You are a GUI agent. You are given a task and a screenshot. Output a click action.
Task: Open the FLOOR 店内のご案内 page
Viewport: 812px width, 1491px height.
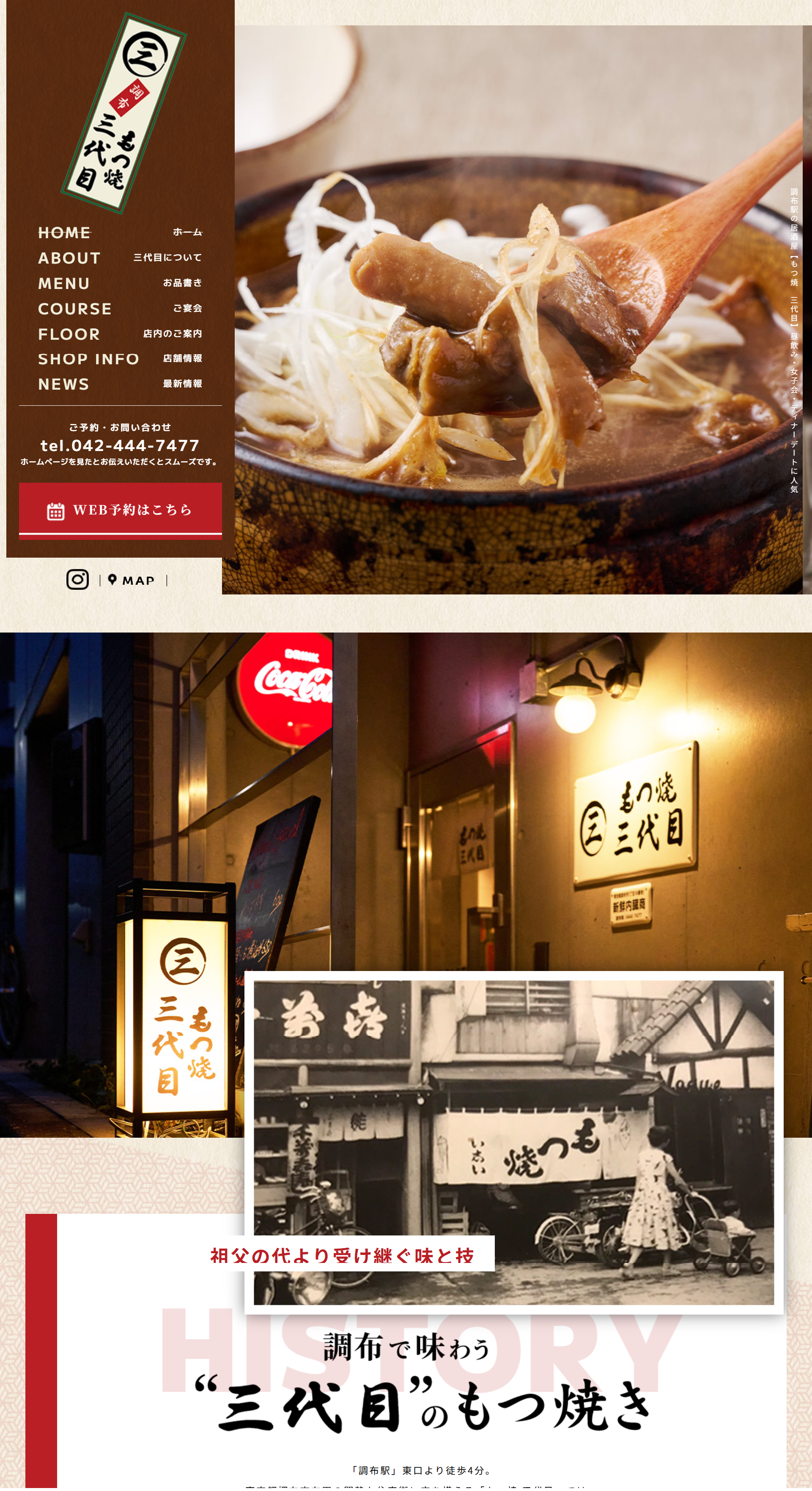[120, 334]
